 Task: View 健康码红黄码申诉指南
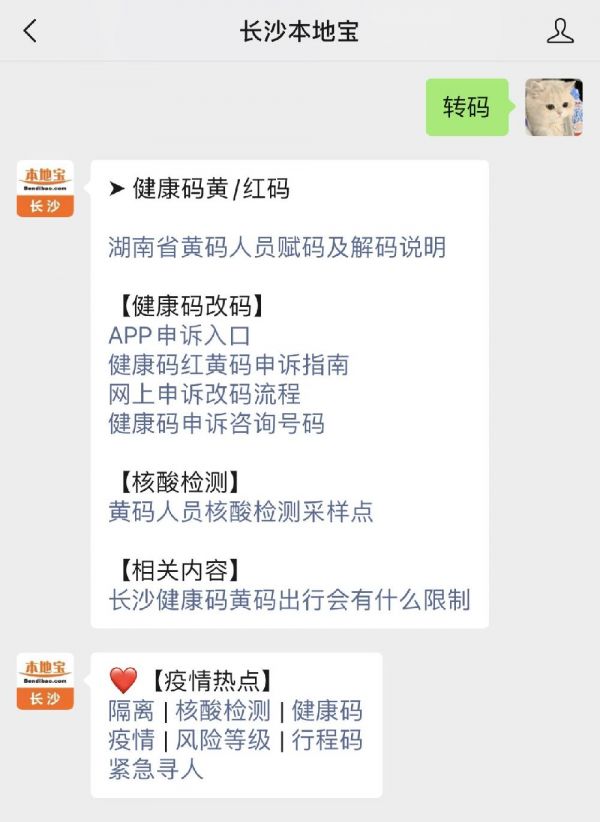228,365
